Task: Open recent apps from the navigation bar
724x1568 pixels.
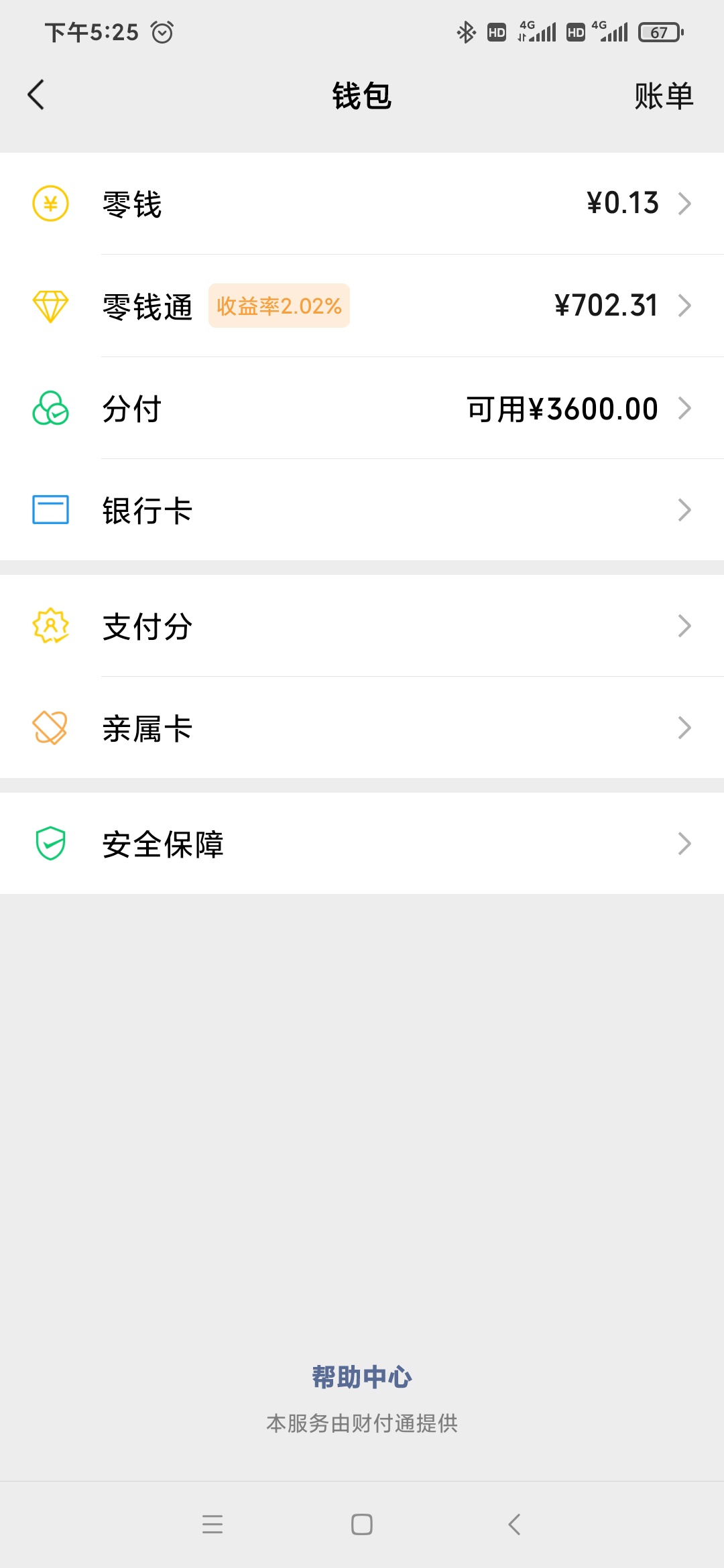Action: [213, 1524]
